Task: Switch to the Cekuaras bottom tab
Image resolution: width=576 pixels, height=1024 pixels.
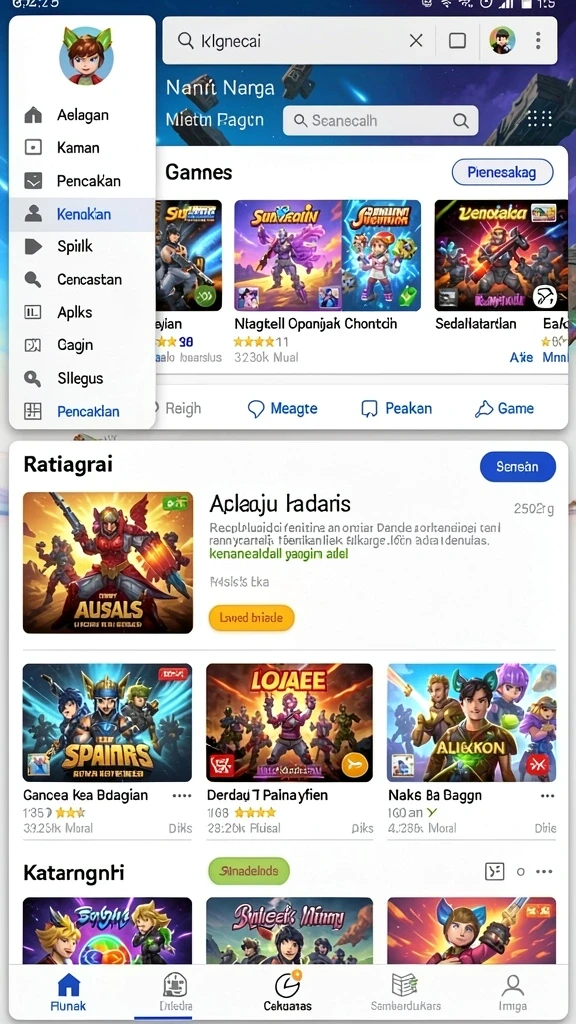Action: (287, 991)
